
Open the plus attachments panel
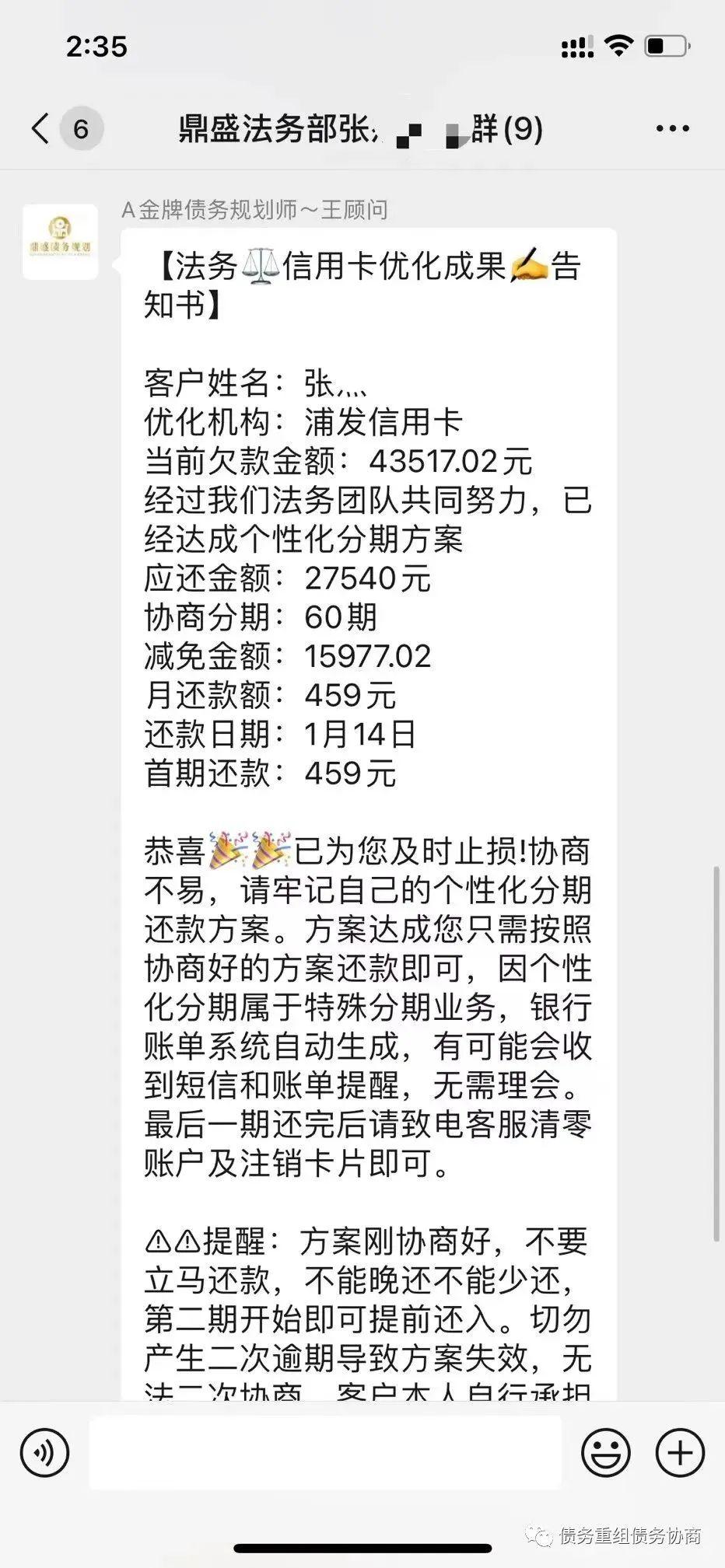(x=680, y=1452)
